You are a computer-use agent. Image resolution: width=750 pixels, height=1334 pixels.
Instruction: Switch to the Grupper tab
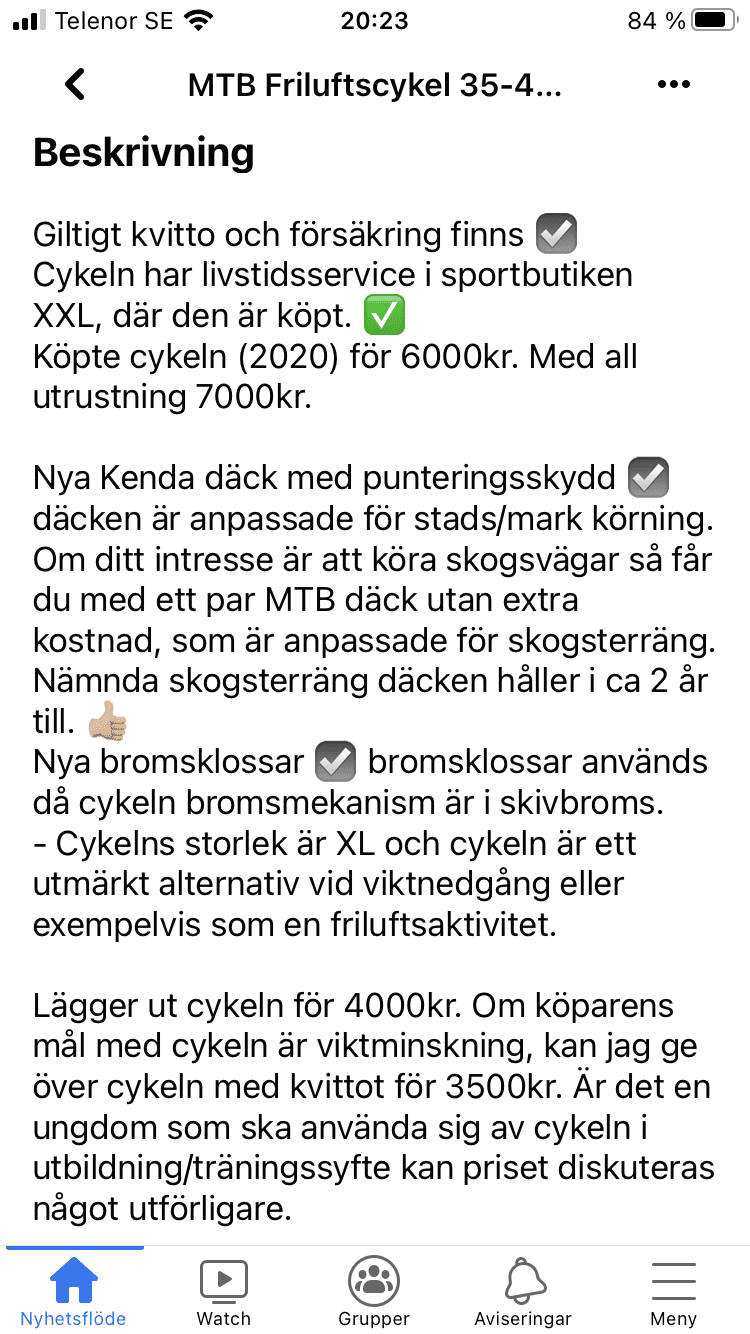(x=374, y=1291)
